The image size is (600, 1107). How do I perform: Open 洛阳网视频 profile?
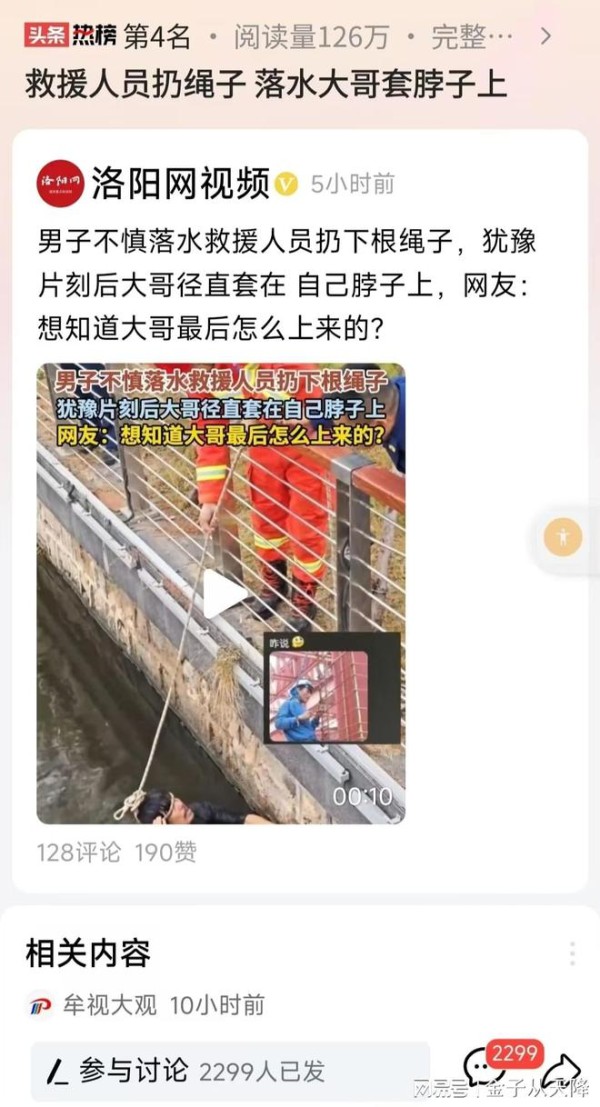pyautogui.click(x=180, y=183)
